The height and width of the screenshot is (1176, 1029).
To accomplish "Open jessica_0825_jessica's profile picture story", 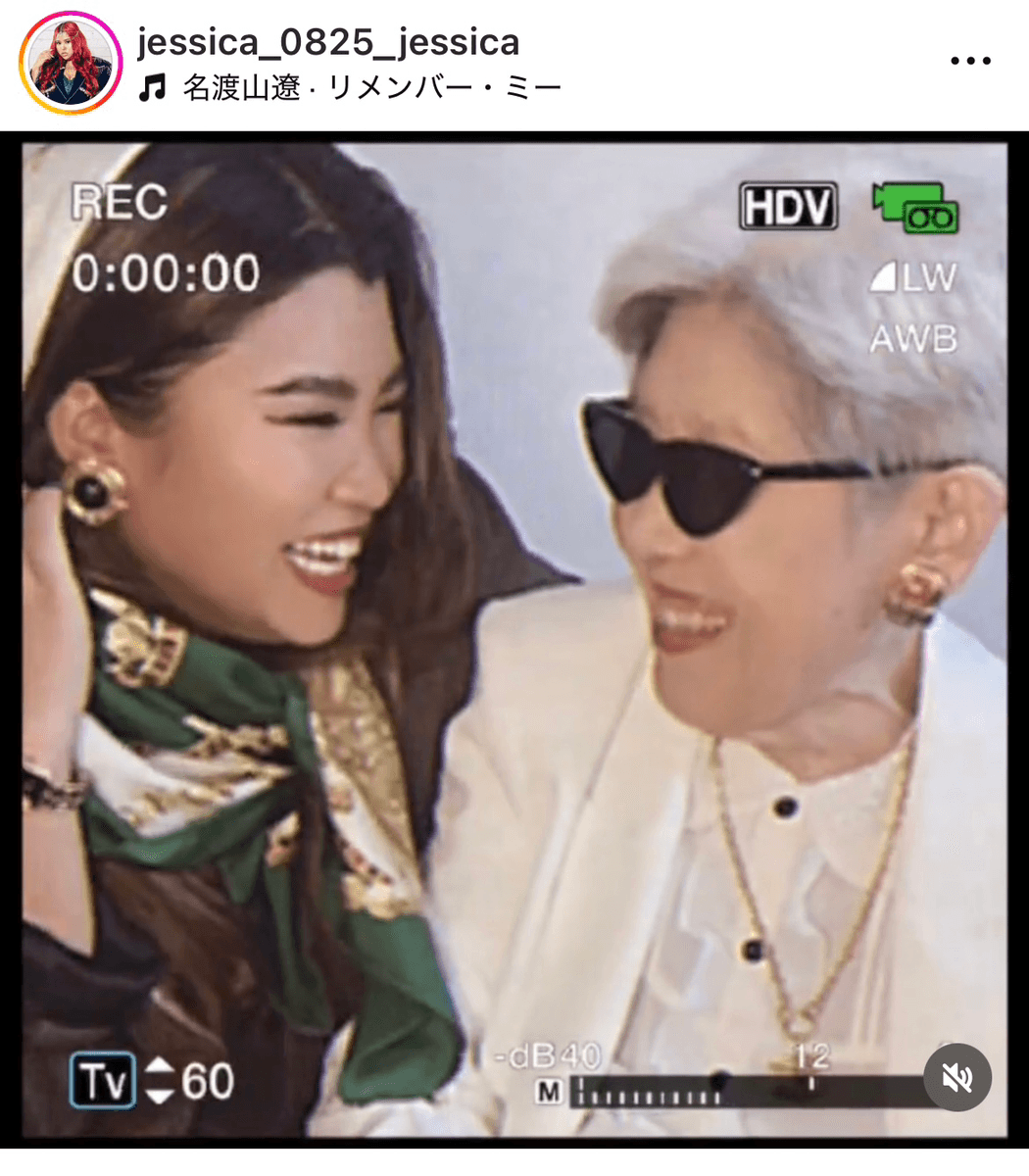I will point(70,64).
